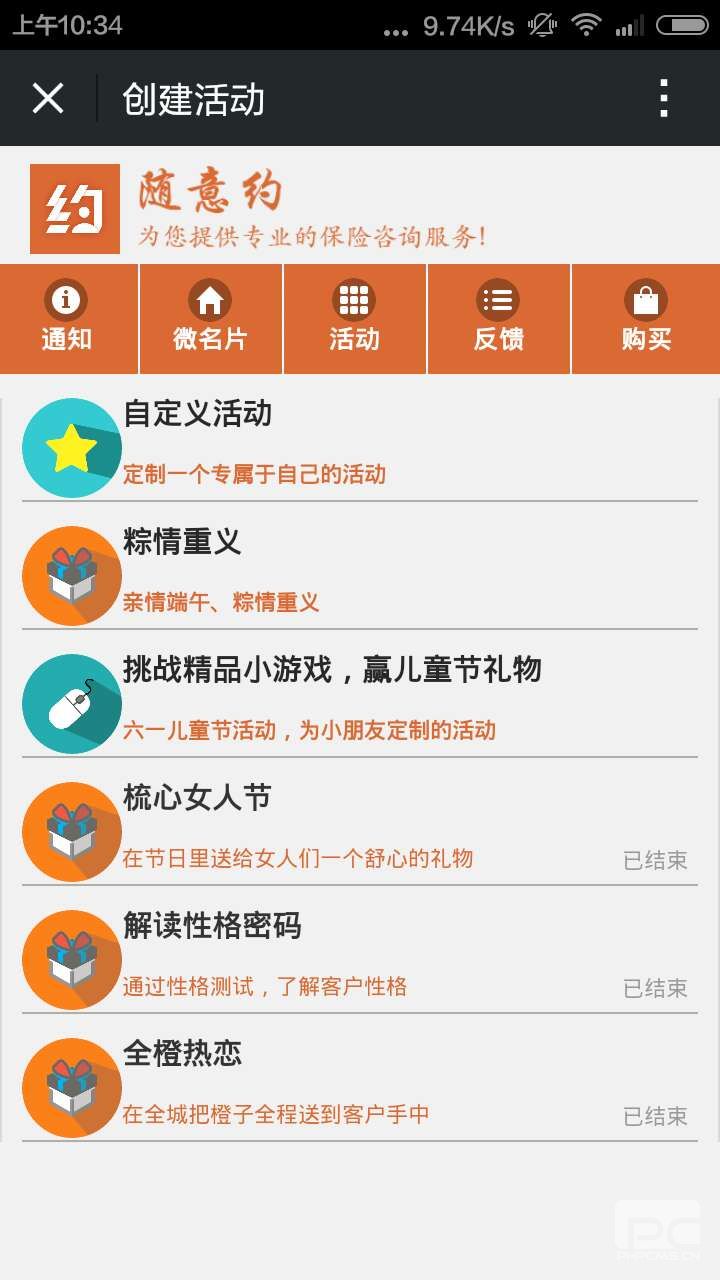Go to the 活动 tab

(x=354, y=318)
